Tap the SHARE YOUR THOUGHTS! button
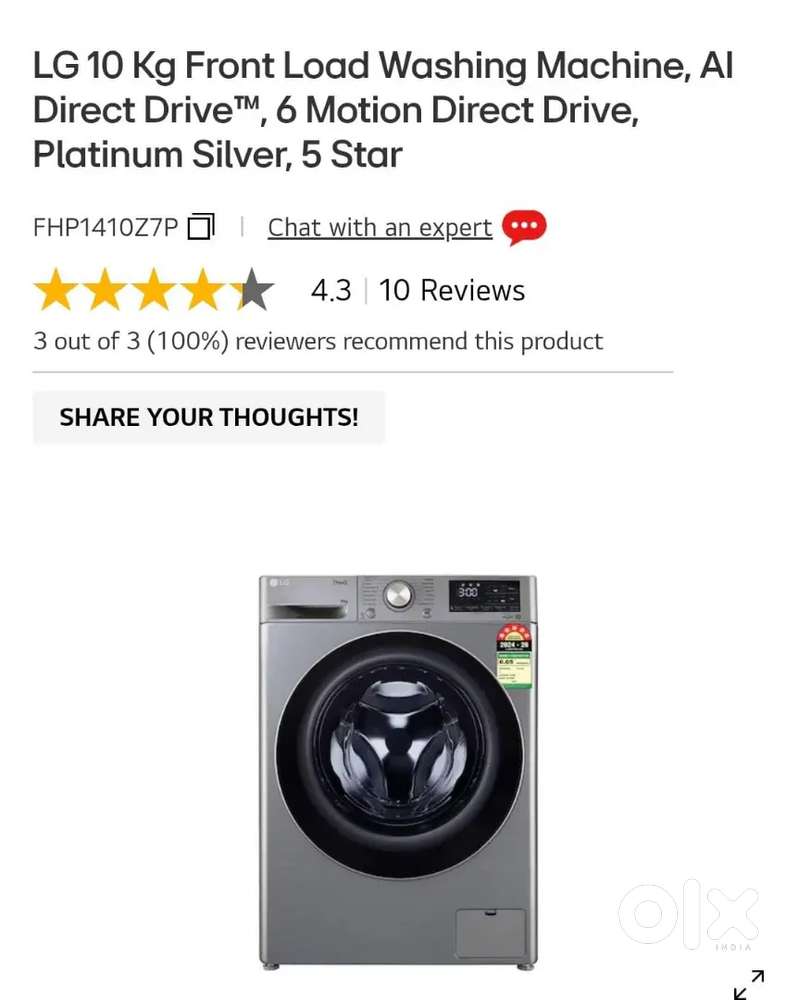798x1000 pixels. point(209,417)
